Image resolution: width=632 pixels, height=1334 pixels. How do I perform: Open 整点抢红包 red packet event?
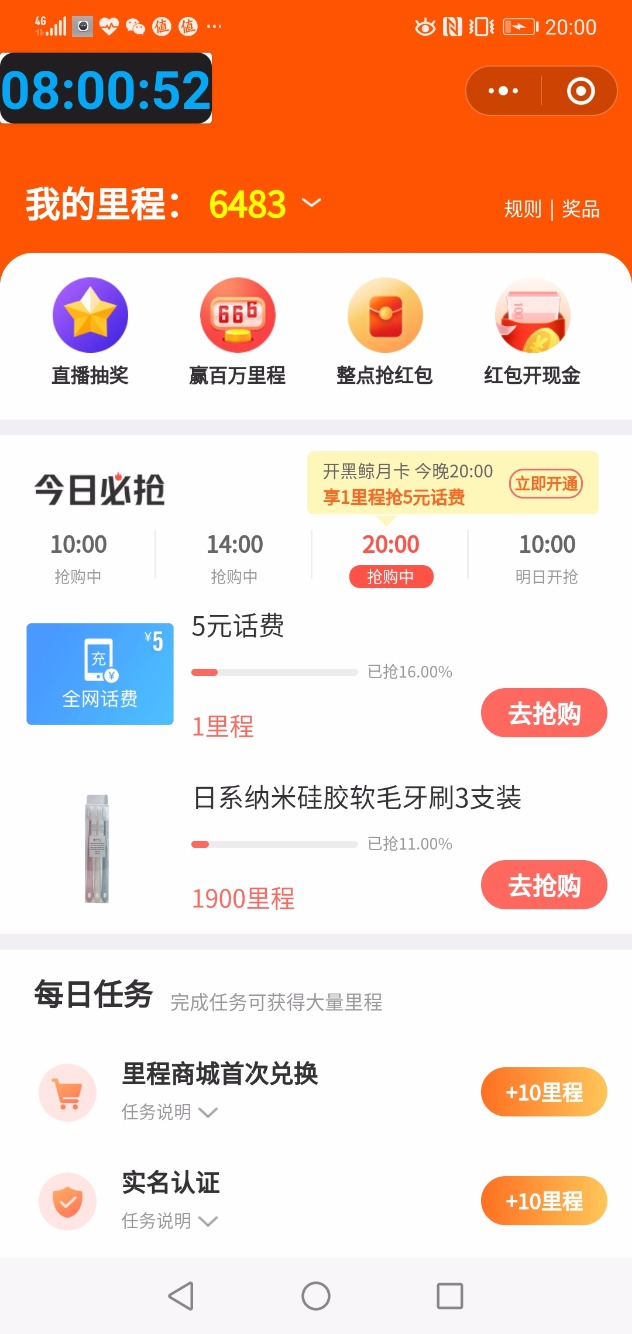(384, 331)
